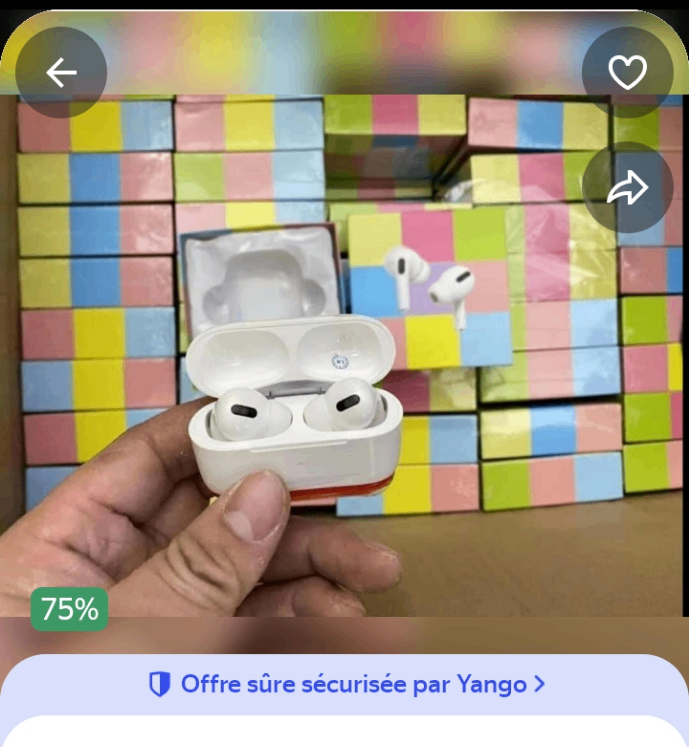
Task: Add this item to favorites
Action: click(628, 72)
